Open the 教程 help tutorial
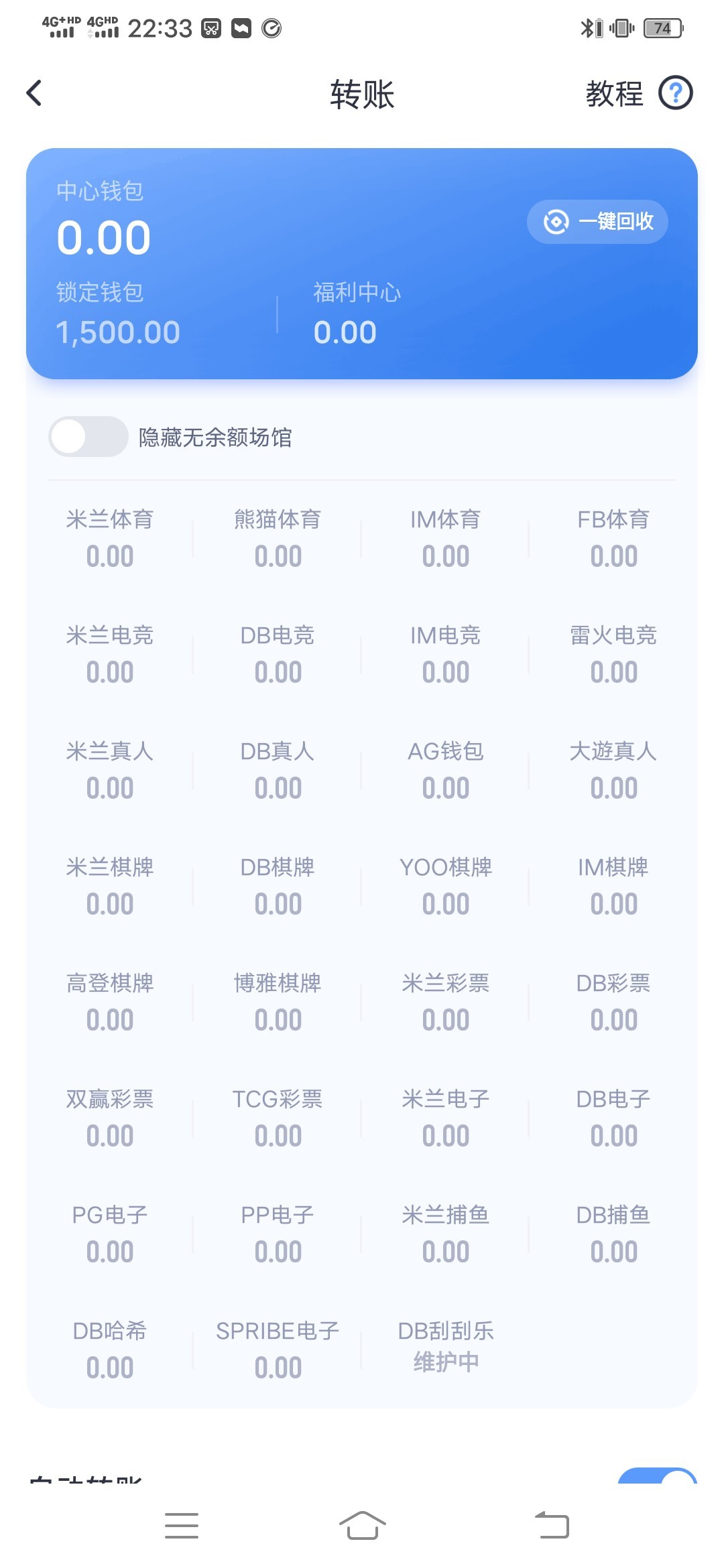Image resolution: width=724 pixels, height=1568 pixels. point(638,93)
